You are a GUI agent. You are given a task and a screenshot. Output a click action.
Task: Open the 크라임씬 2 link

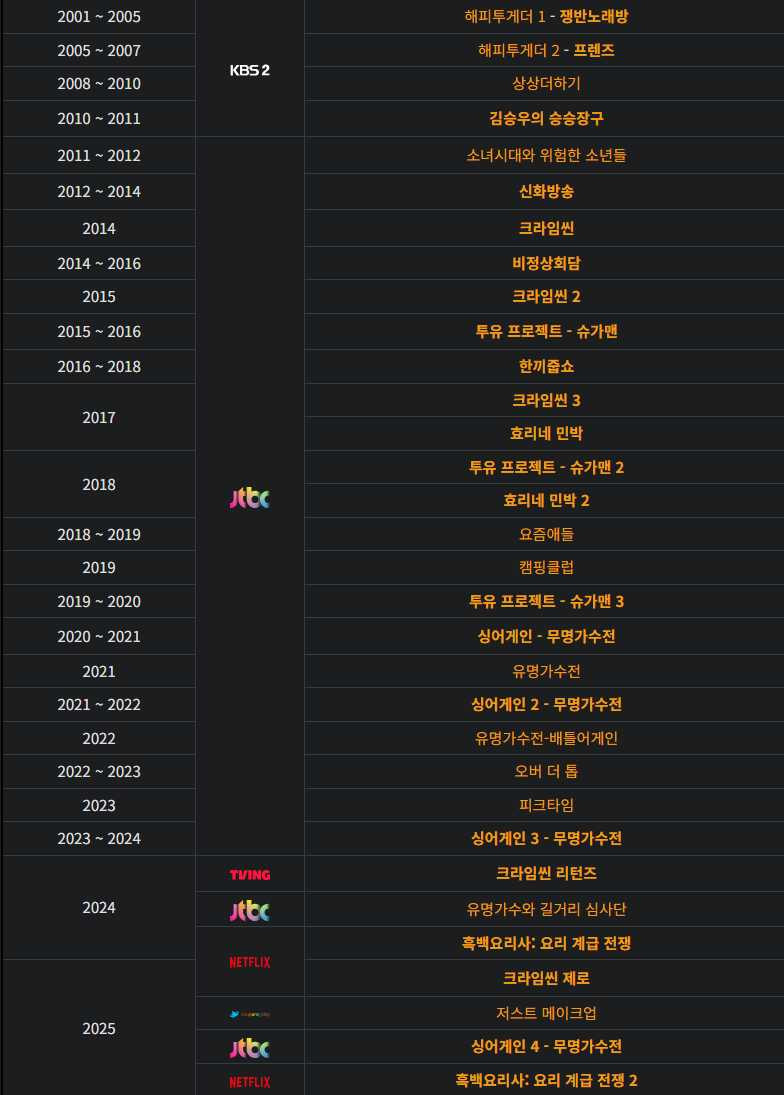pyautogui.click(x=546, y=296)
